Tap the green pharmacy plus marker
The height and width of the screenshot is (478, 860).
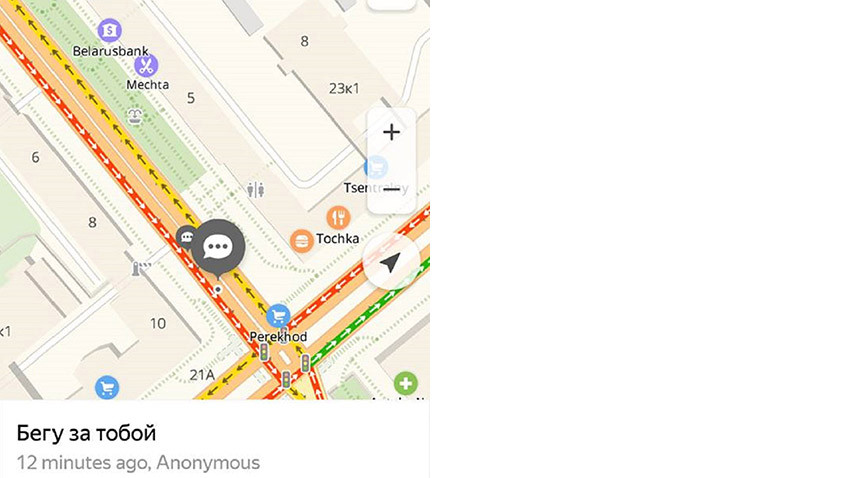(x=406, y=383)
